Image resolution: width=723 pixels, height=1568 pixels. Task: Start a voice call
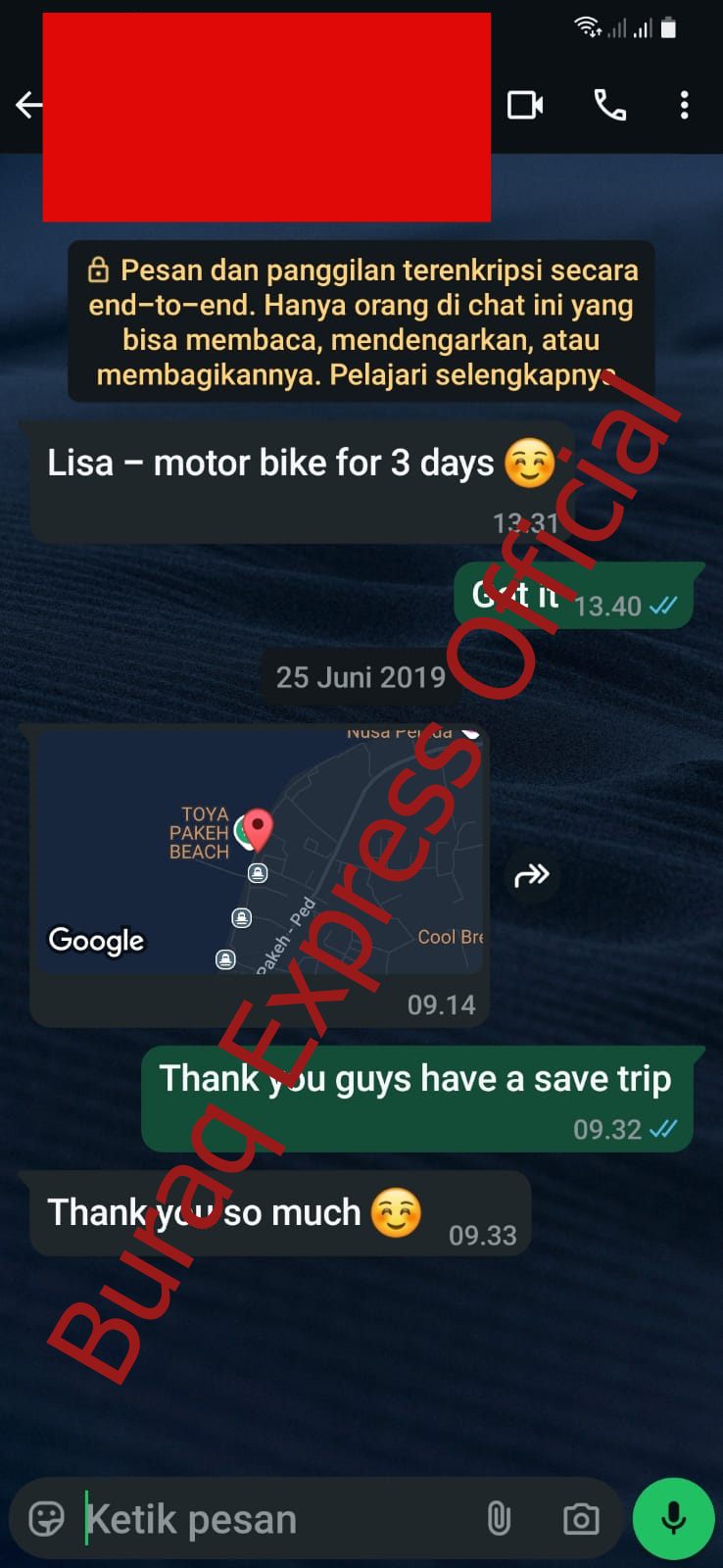pos(609,105)
